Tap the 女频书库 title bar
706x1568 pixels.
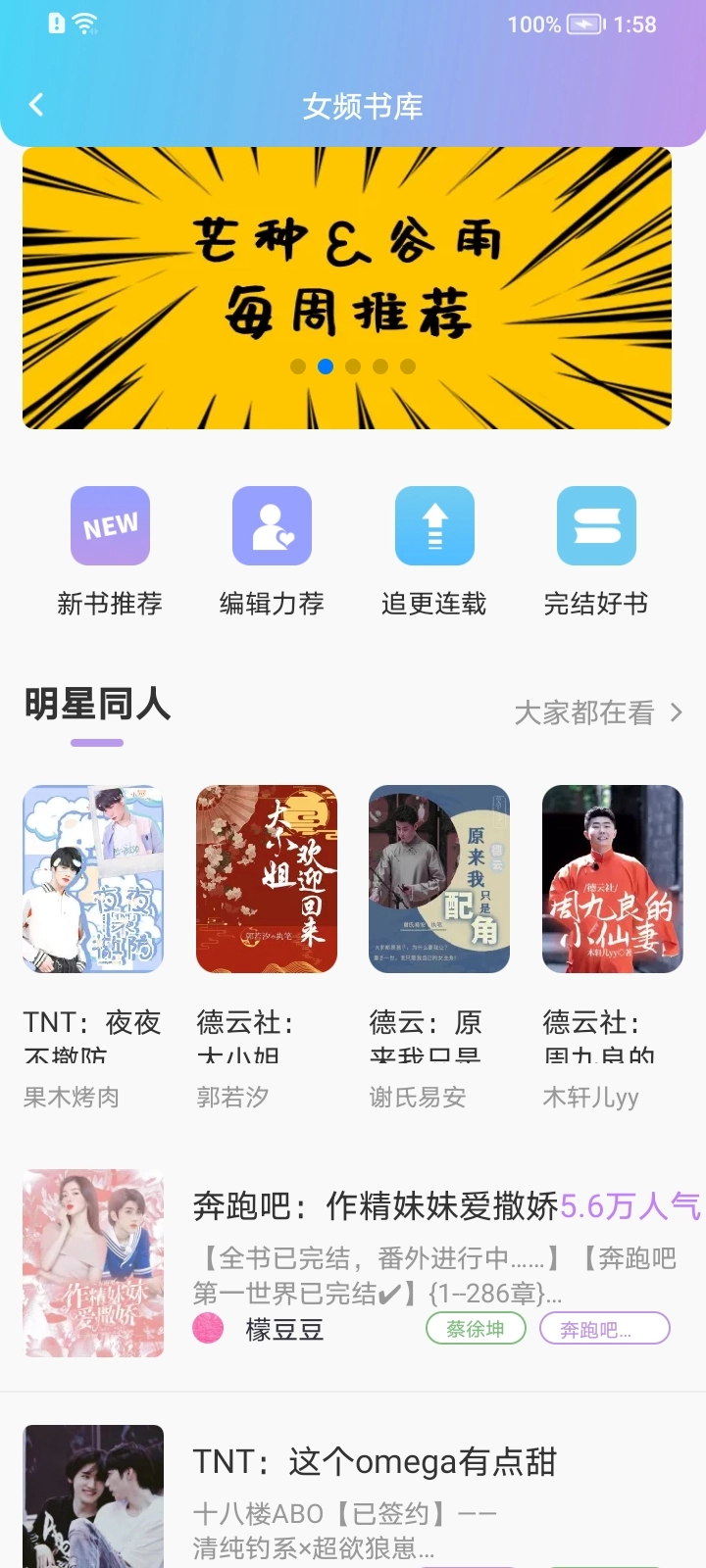click(x=365, y=106)
